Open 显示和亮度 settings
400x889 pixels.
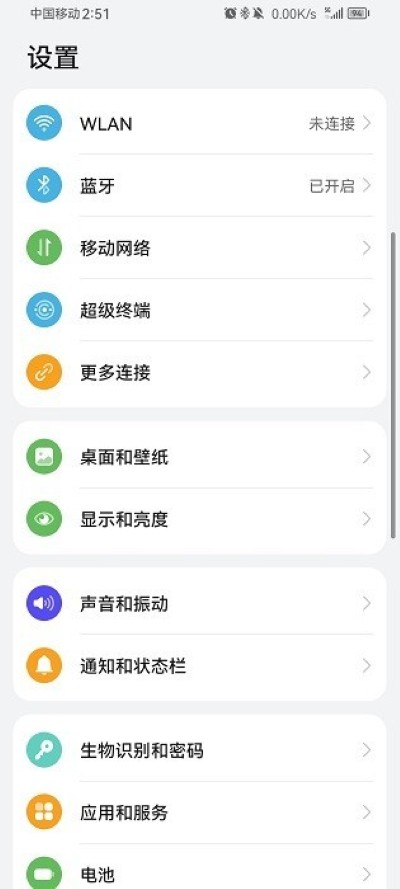[199, 519]
